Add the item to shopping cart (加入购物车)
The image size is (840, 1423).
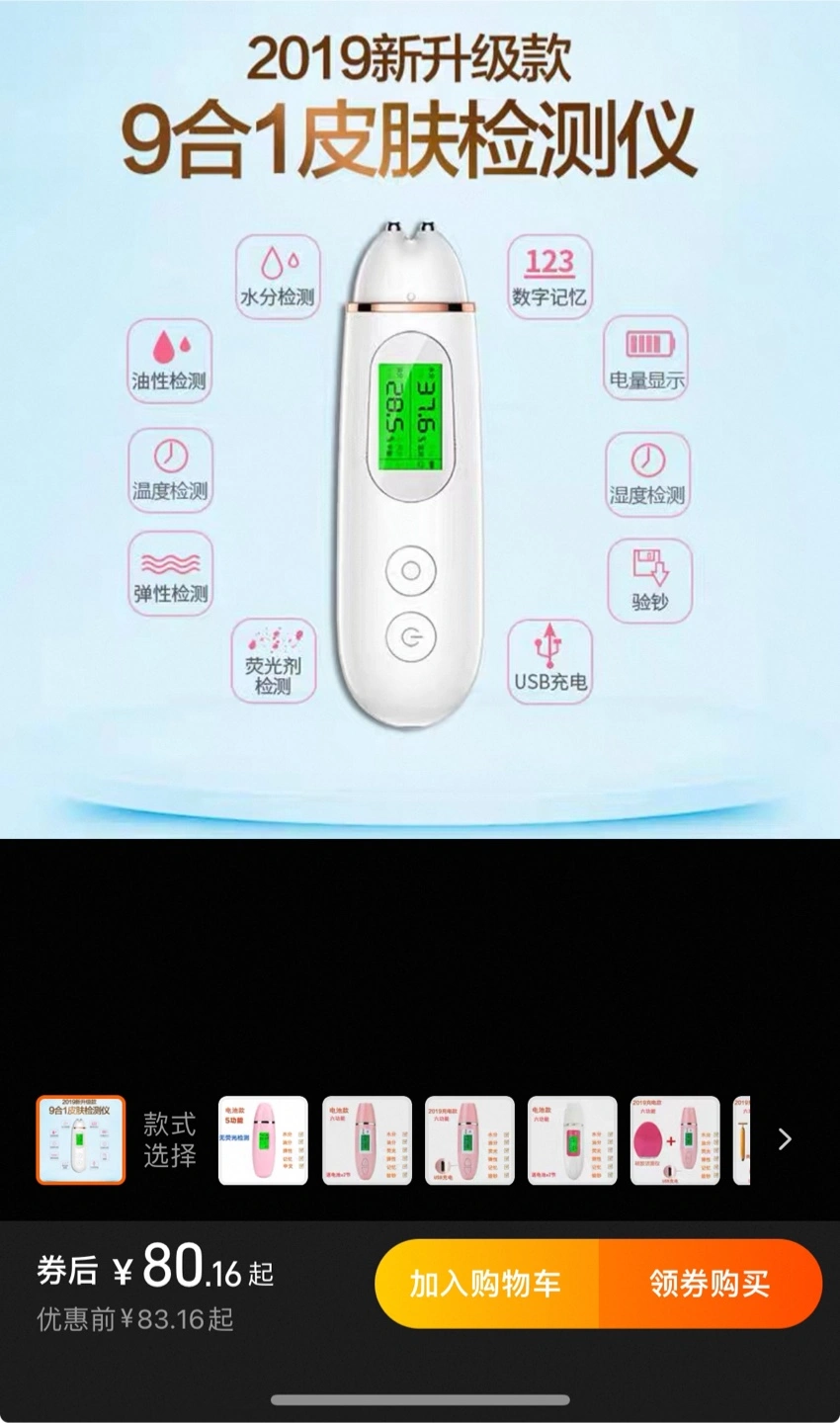click(486, 1284)
